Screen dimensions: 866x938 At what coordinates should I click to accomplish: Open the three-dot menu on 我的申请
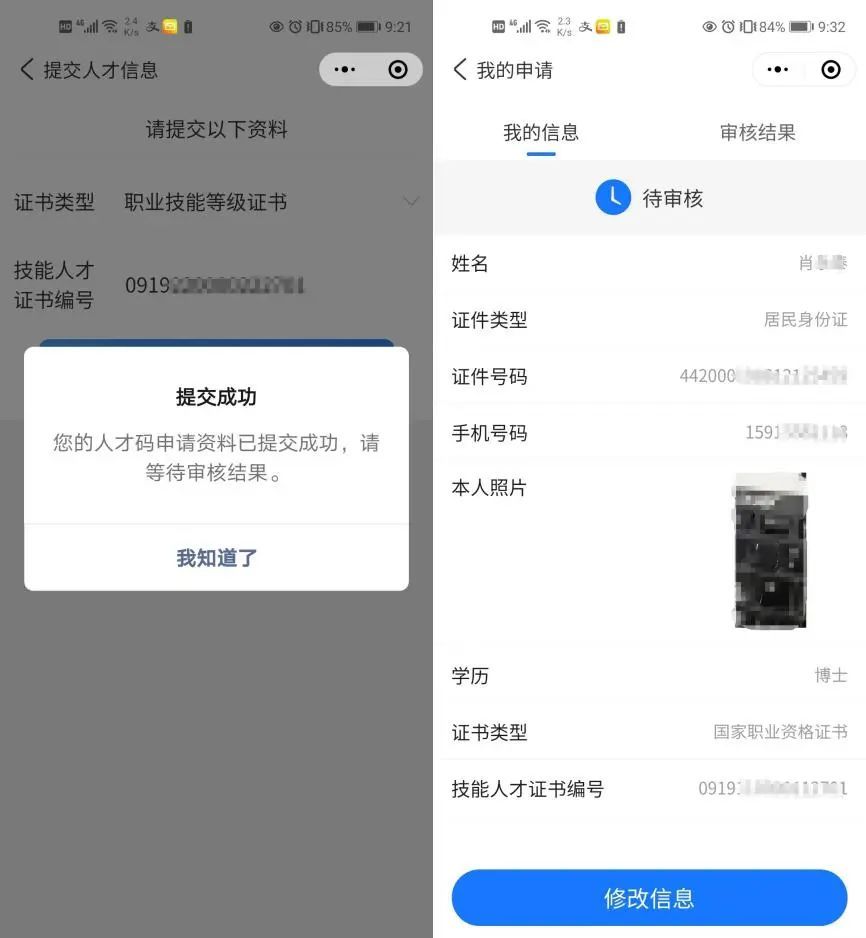[x=778, y=70]
